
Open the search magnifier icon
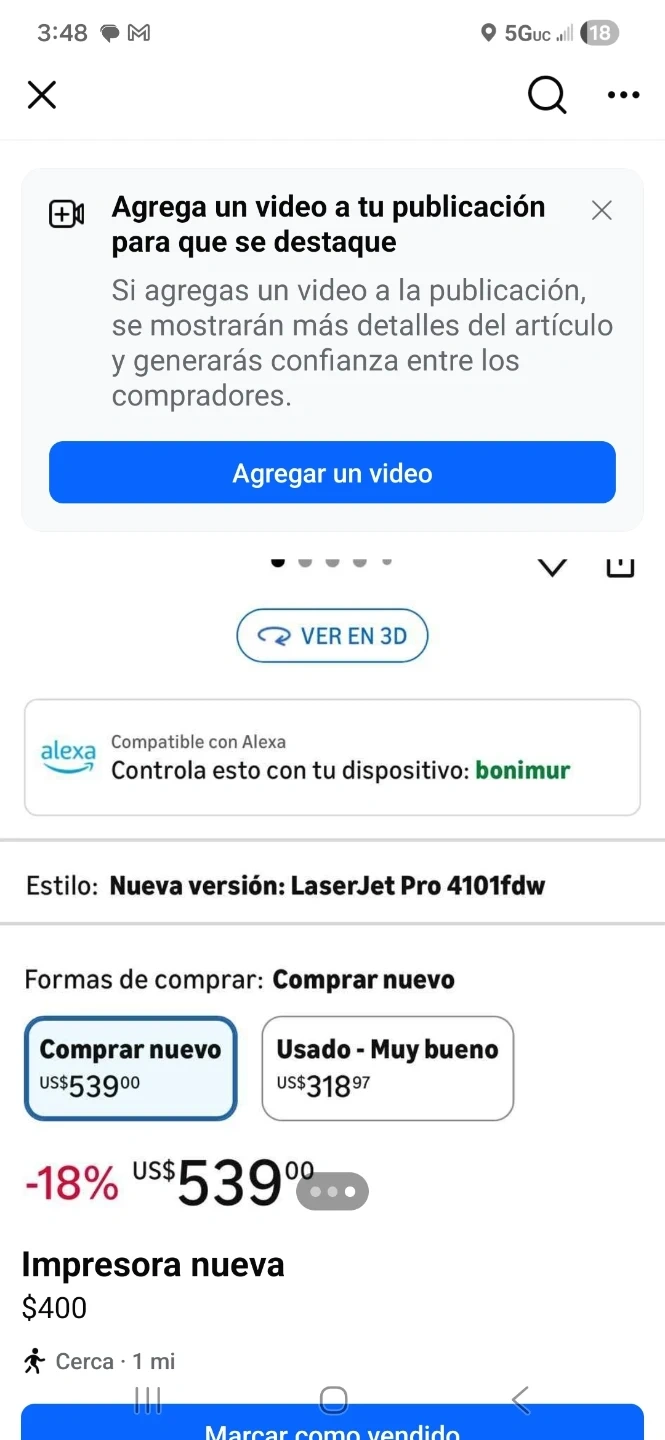[547, 96]
